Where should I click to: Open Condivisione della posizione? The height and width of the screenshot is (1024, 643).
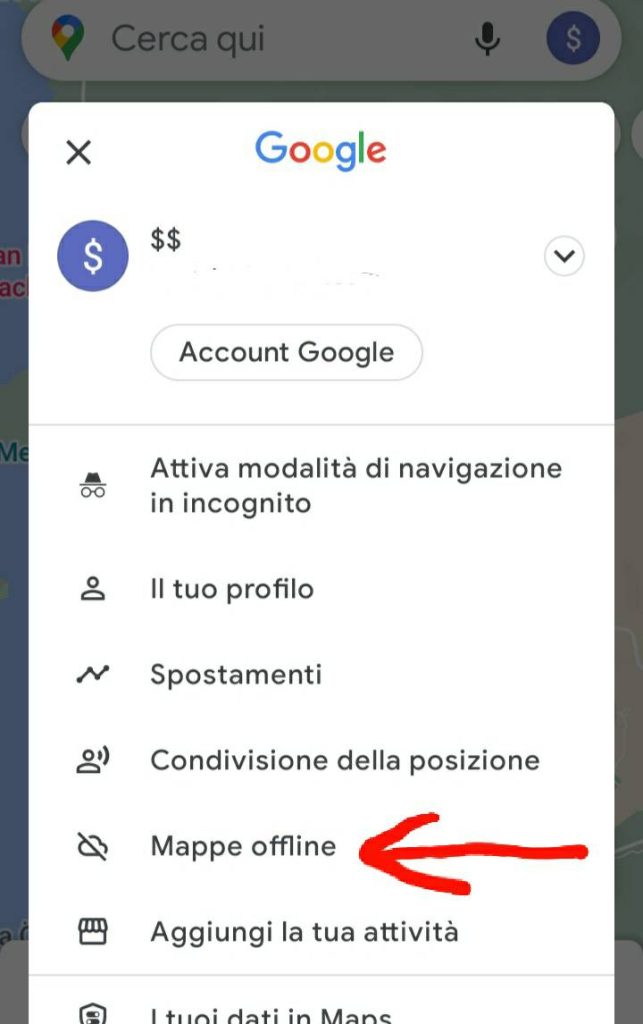pos(344,760)
